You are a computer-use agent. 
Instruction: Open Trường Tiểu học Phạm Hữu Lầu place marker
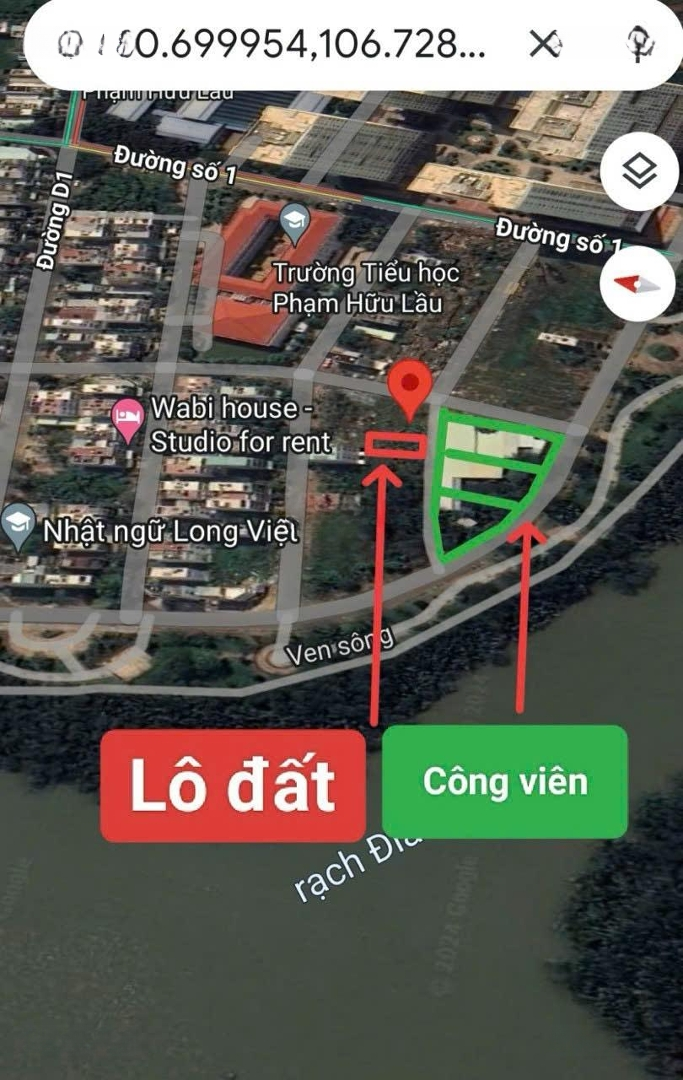click(294, 222)
